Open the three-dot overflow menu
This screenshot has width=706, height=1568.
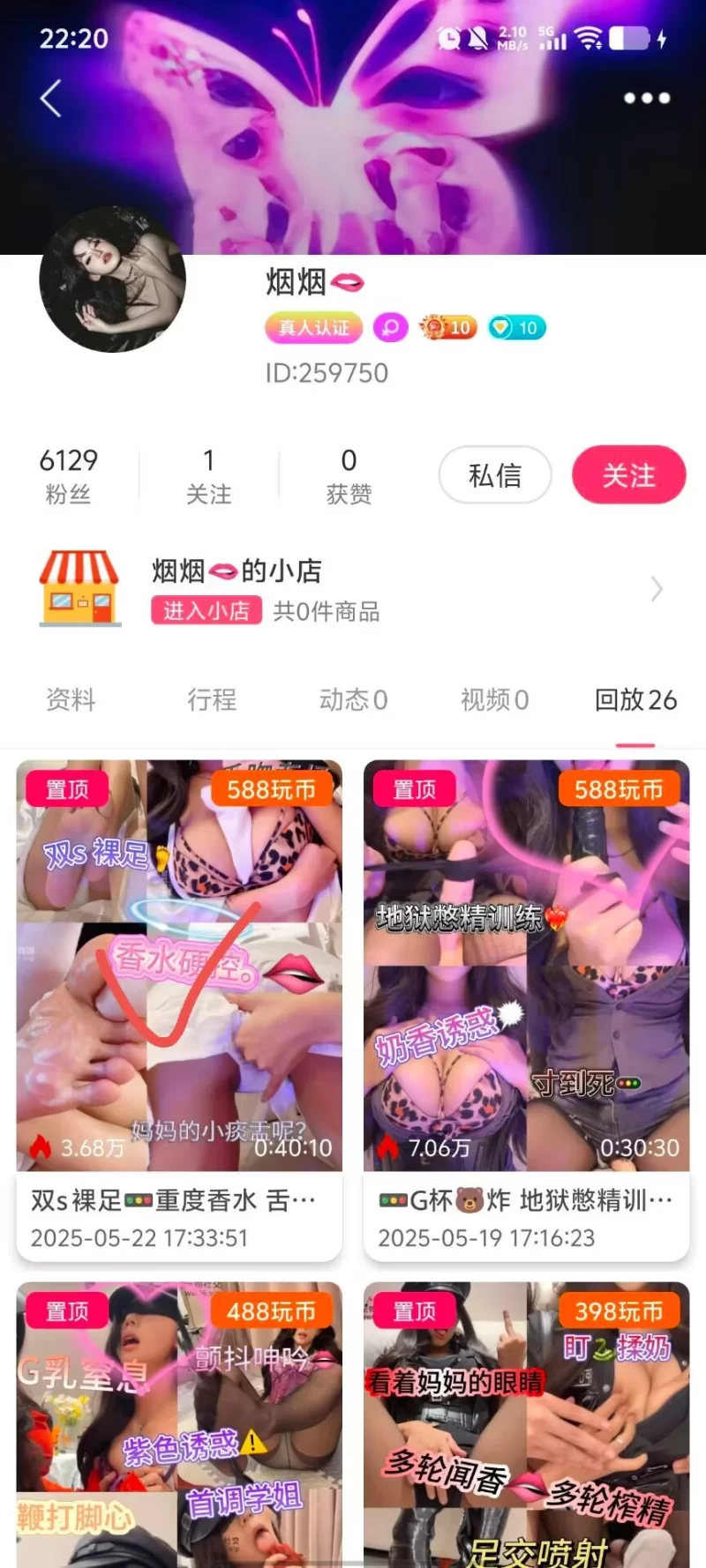tap(647, 98)
